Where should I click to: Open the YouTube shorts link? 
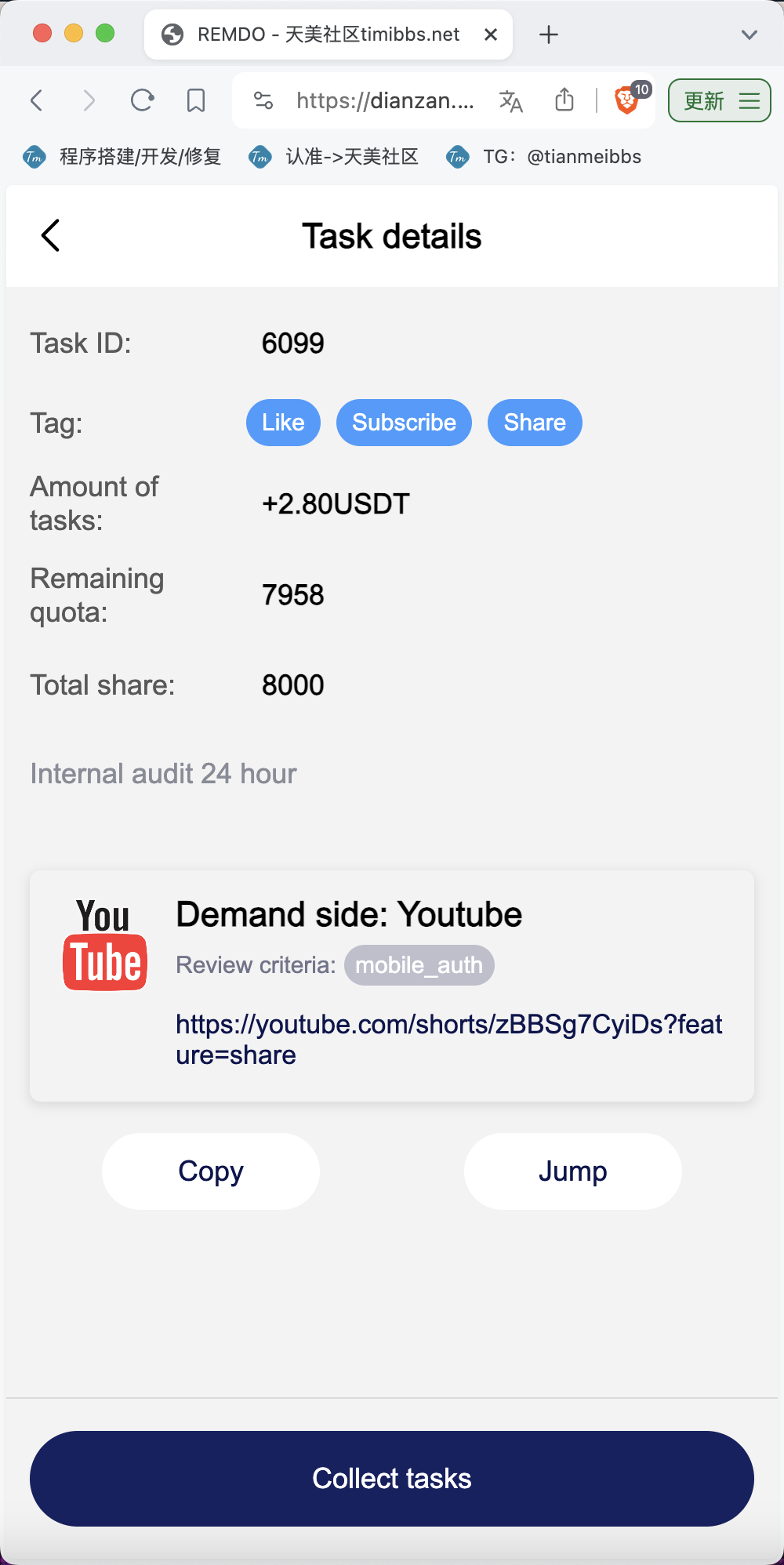click(x=448, y=1039)
